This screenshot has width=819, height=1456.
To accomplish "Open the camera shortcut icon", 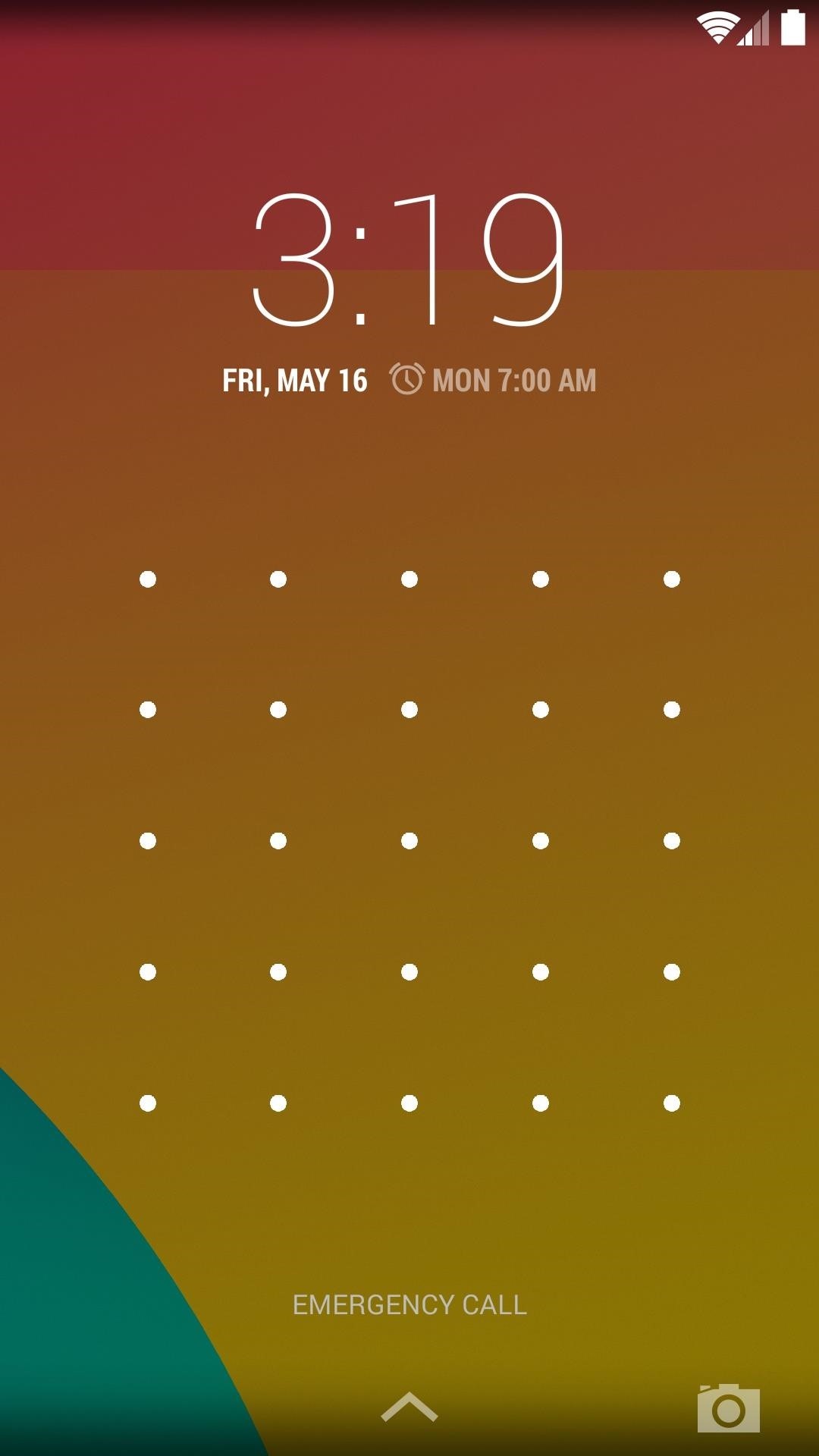I will tap(728, 1408).
